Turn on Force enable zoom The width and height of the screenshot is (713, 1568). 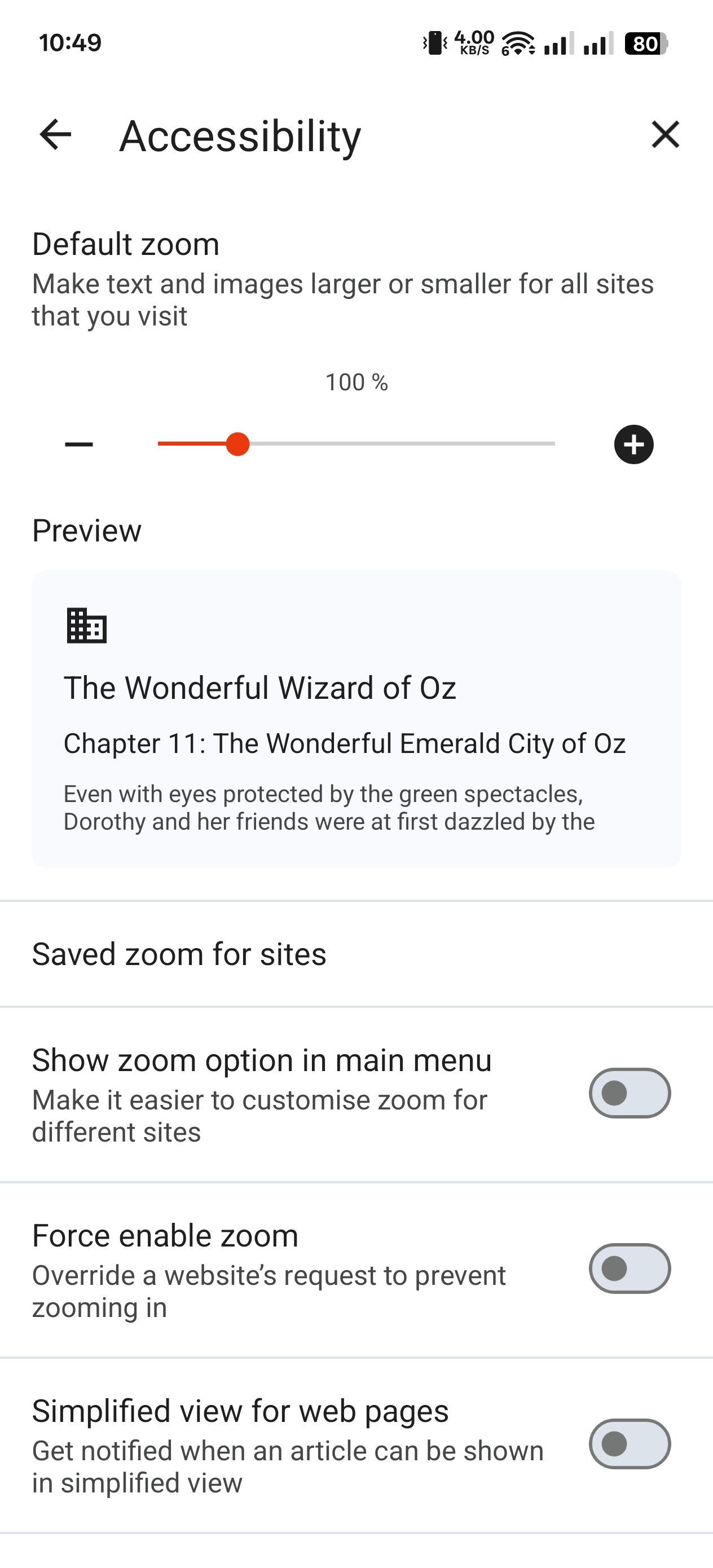tap(630, 1269)
